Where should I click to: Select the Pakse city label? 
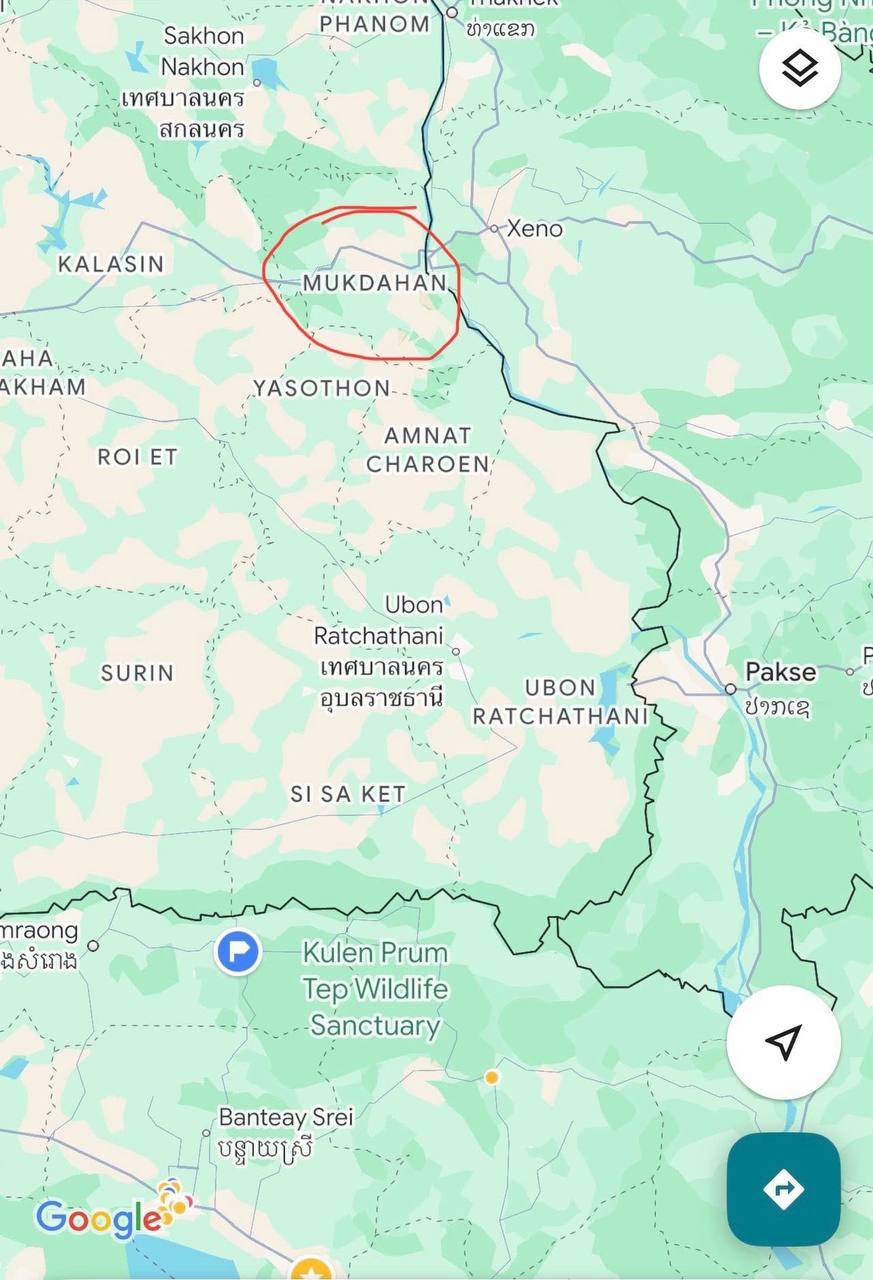[x=780, y=672]
